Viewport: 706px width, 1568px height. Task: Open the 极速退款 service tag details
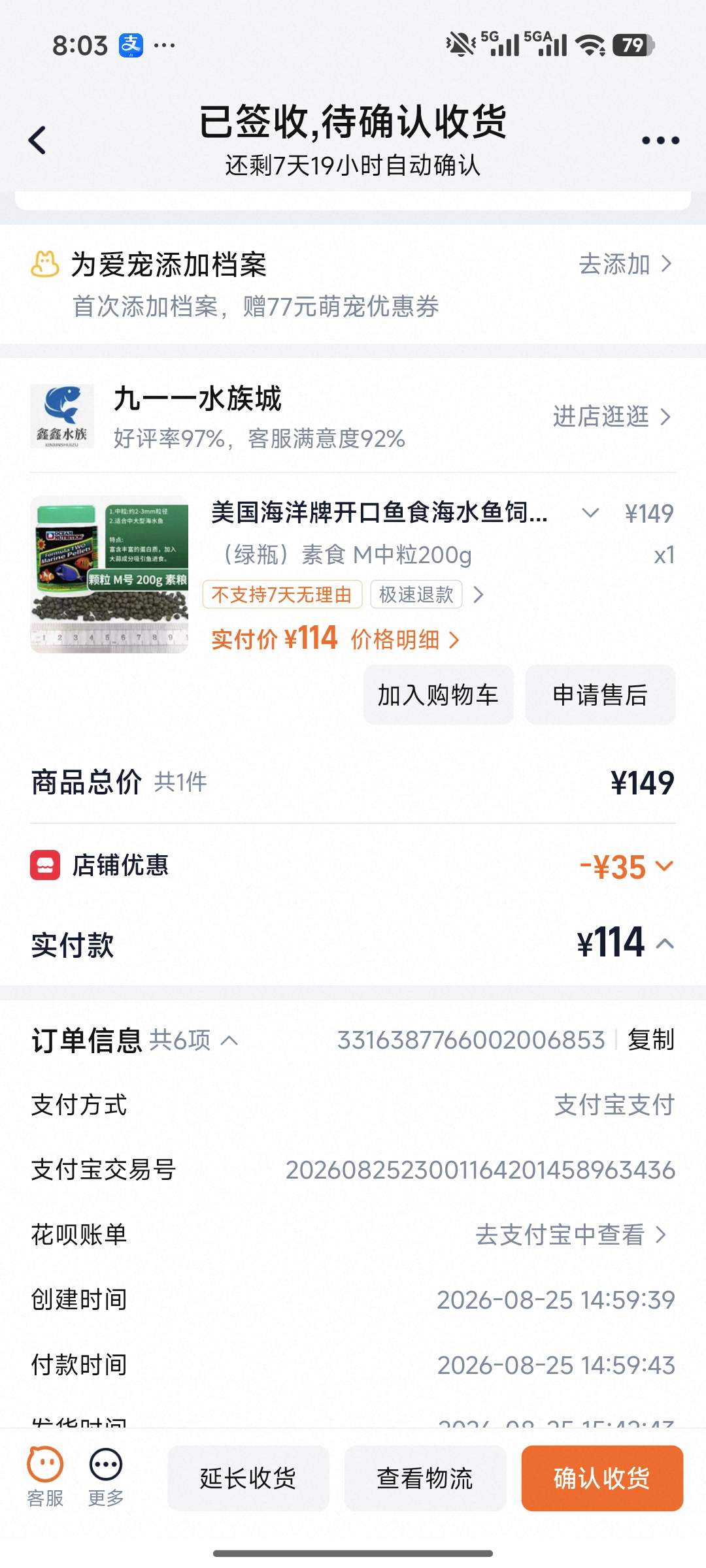416,595
